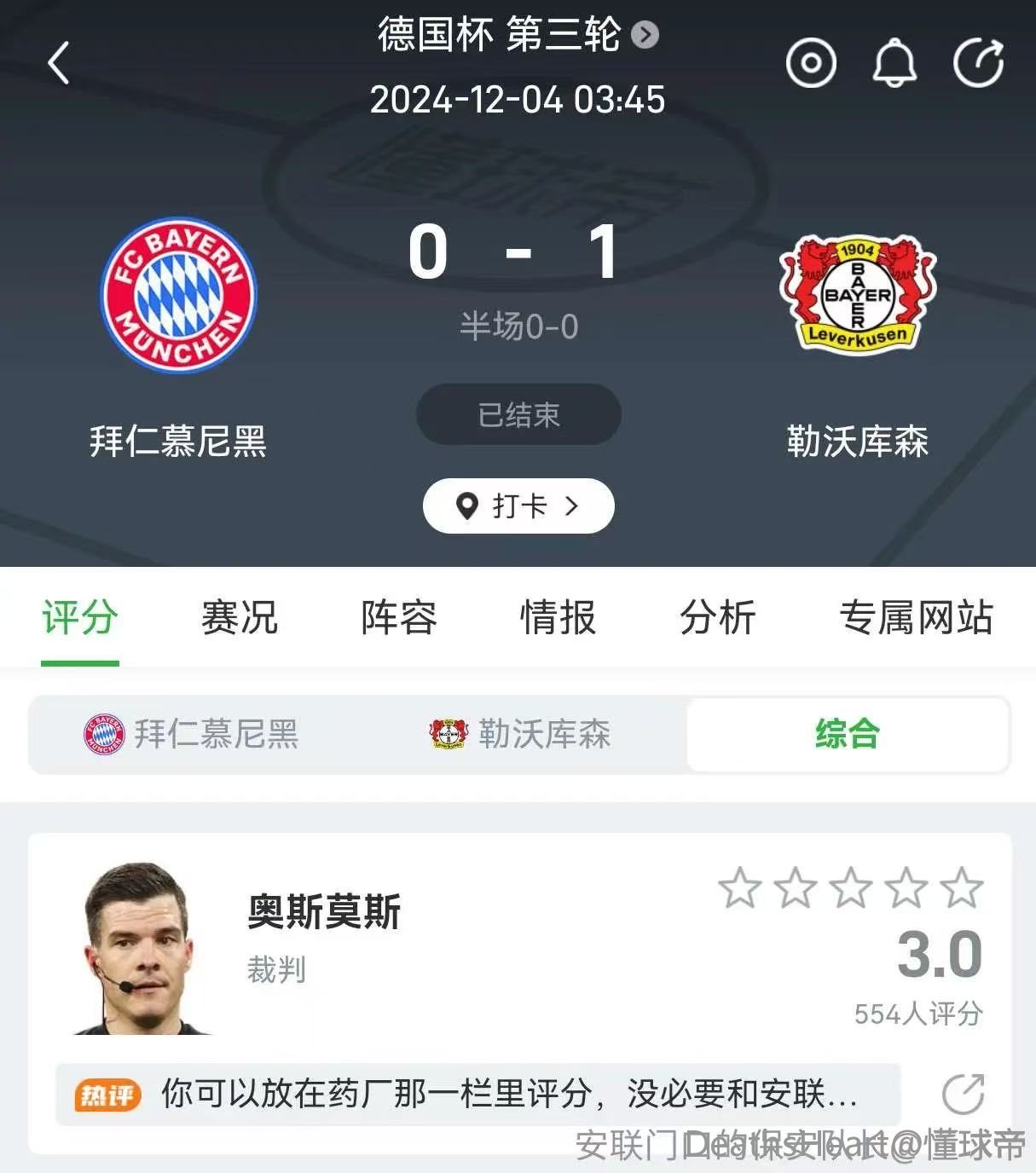Tap the circular target icon in header
1036x1173 pixels.
coord(810,63)
